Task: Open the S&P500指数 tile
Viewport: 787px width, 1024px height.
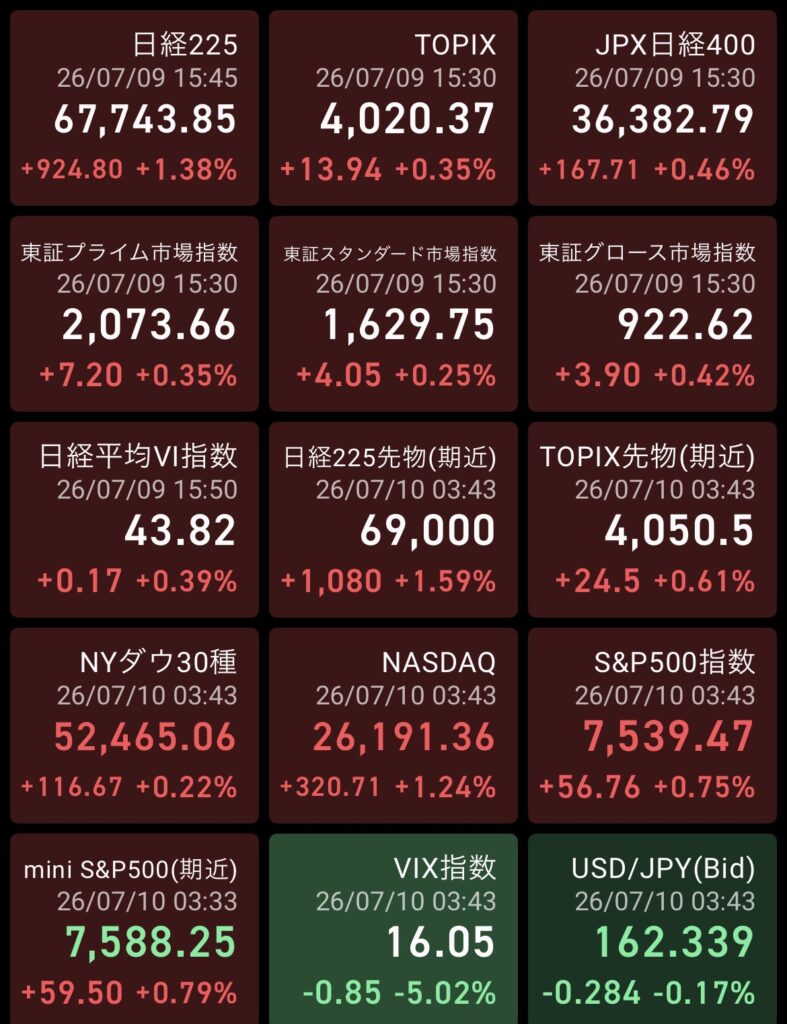Action: click(x=652, y=726)
